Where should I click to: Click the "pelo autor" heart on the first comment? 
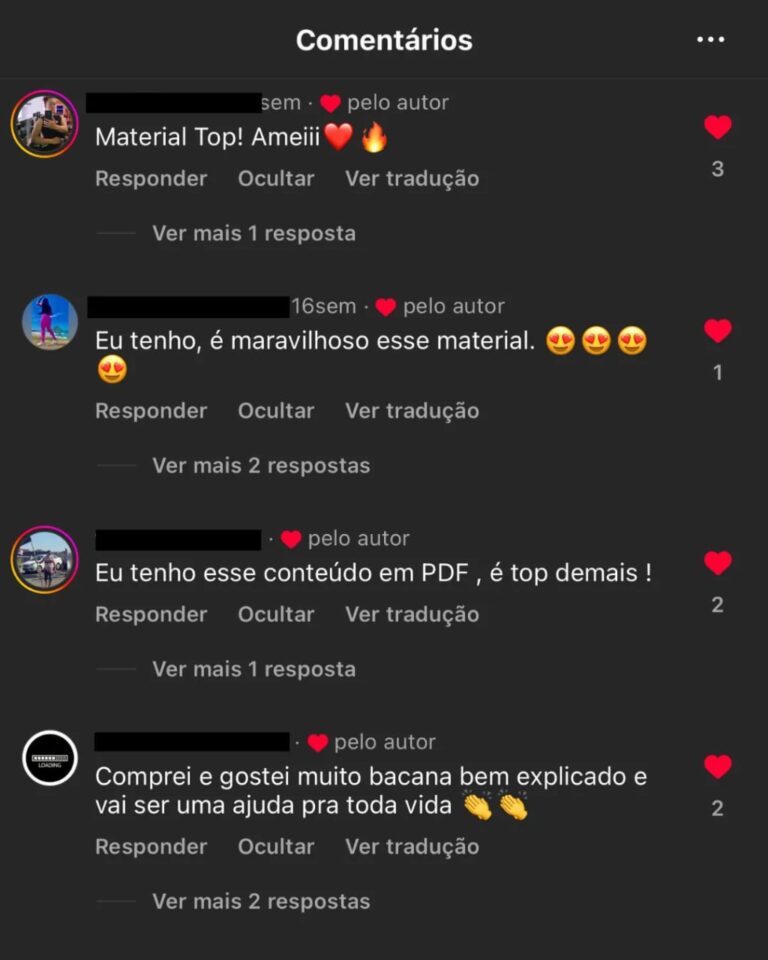point(330,101)
